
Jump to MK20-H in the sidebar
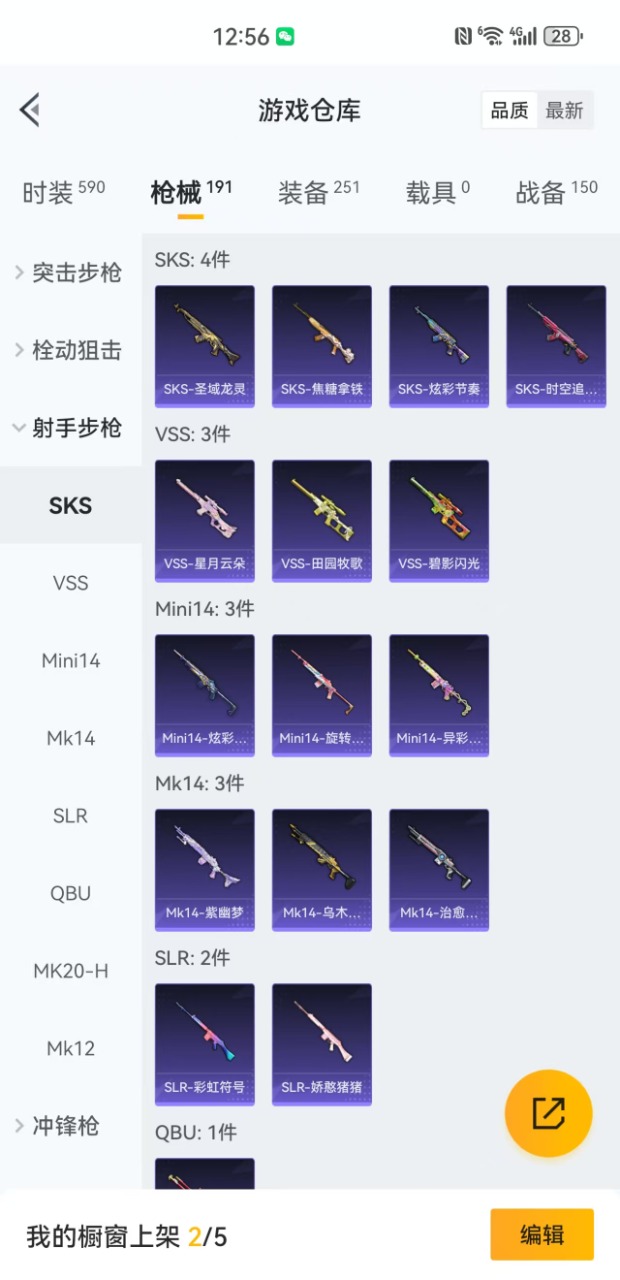(x=70, y=971)
